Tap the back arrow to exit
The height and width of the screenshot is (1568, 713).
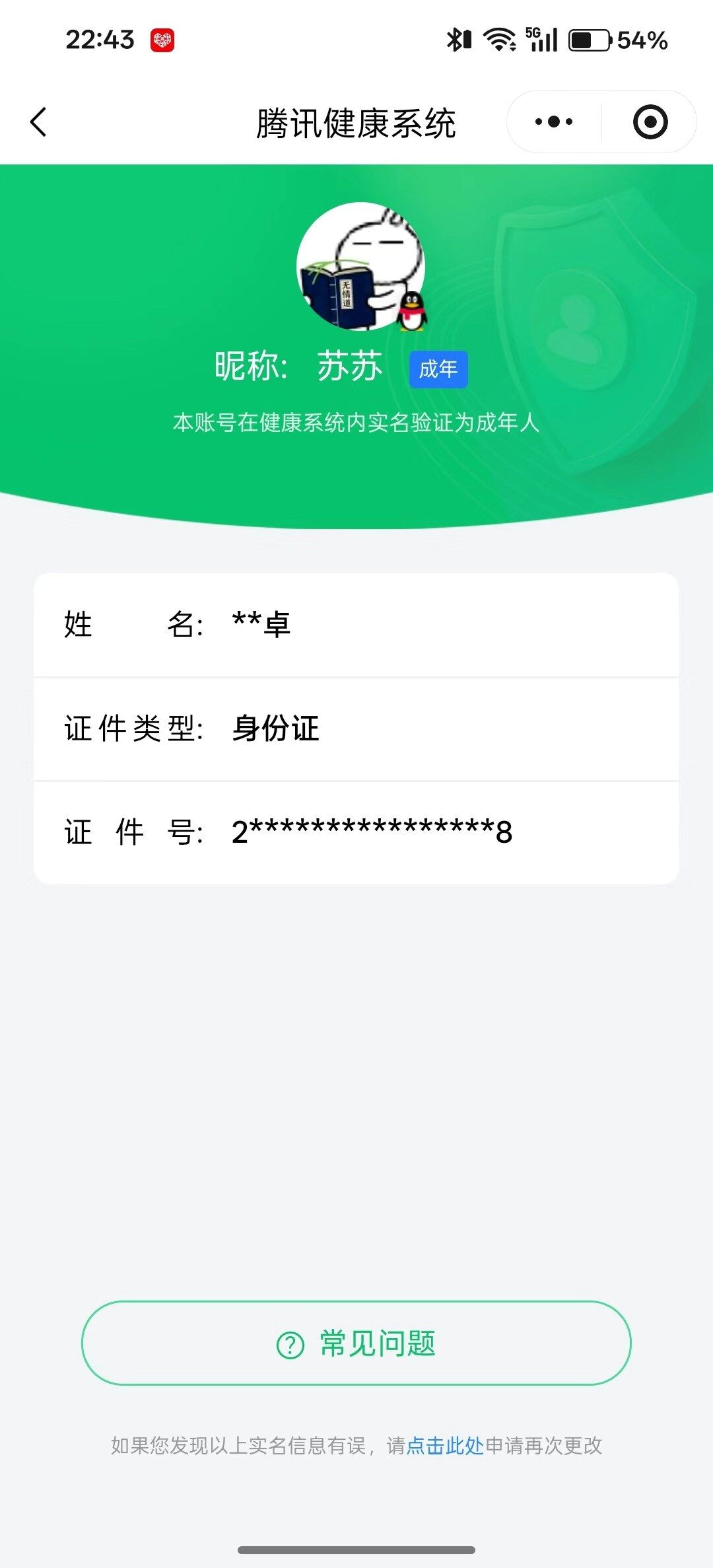pyautogui.click(x=38, y=121)
